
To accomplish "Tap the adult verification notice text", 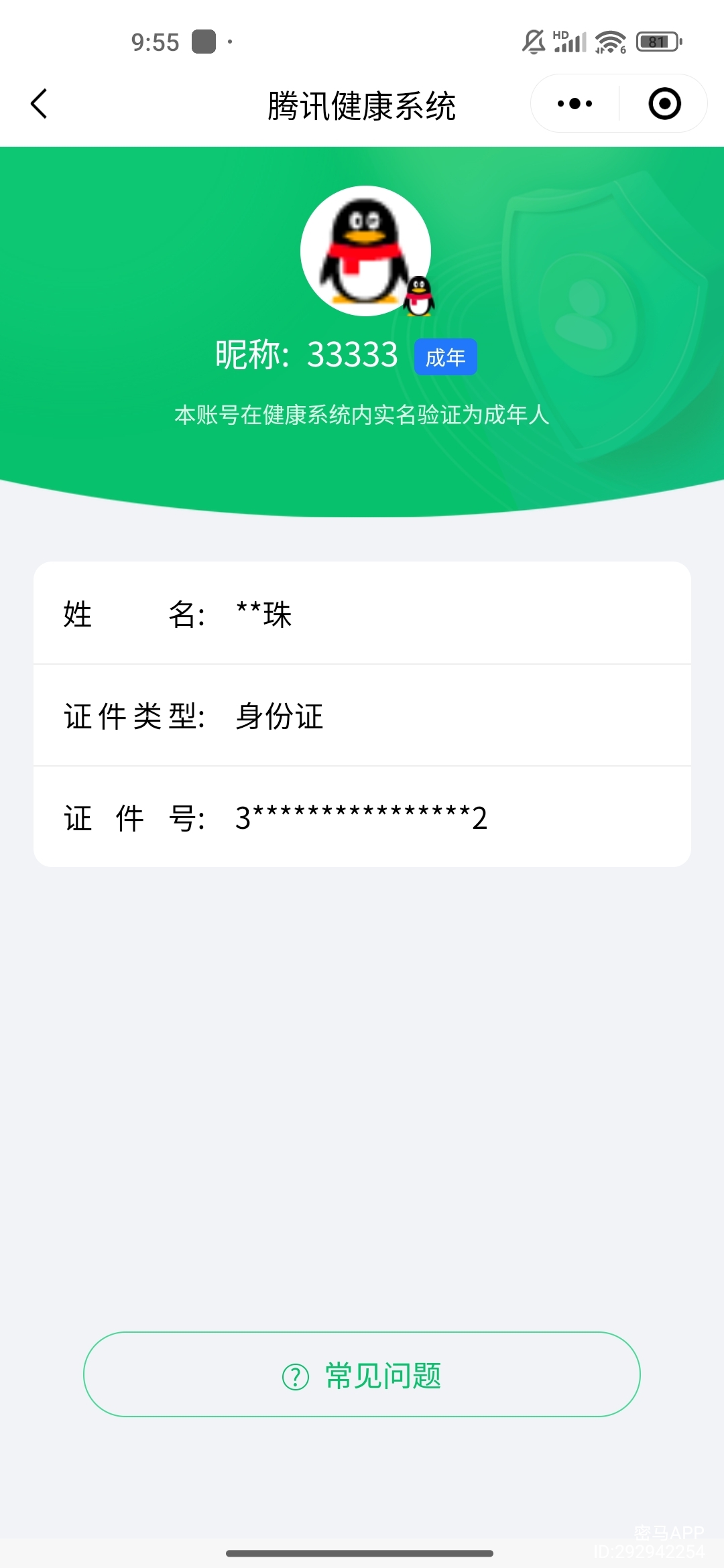I will [x=361, y=415].
